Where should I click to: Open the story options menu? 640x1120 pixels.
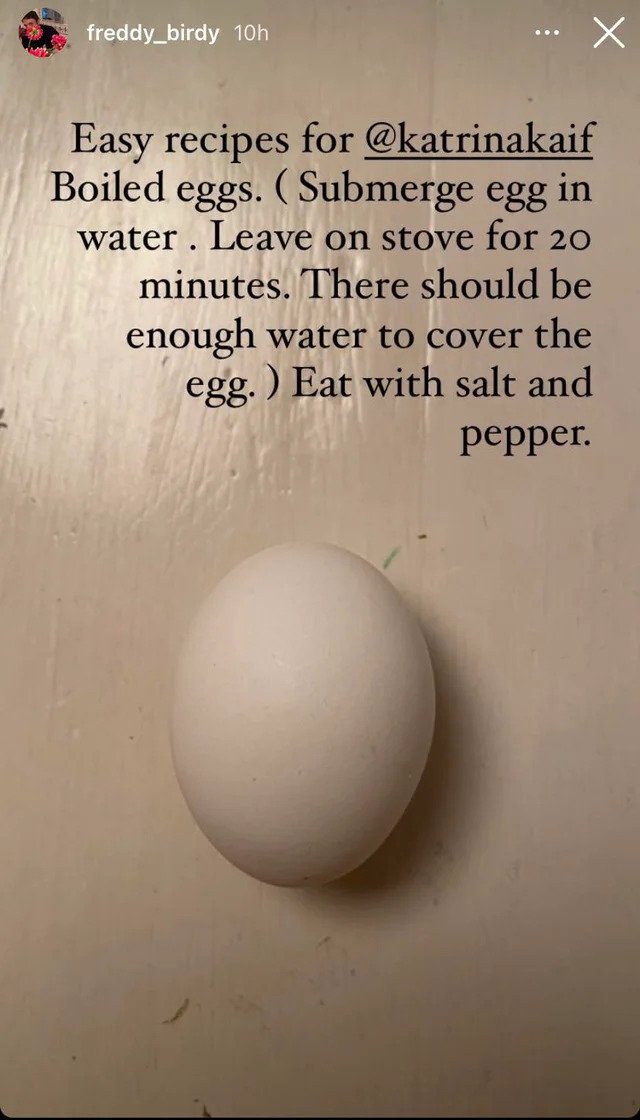click(x=547, y=33)
